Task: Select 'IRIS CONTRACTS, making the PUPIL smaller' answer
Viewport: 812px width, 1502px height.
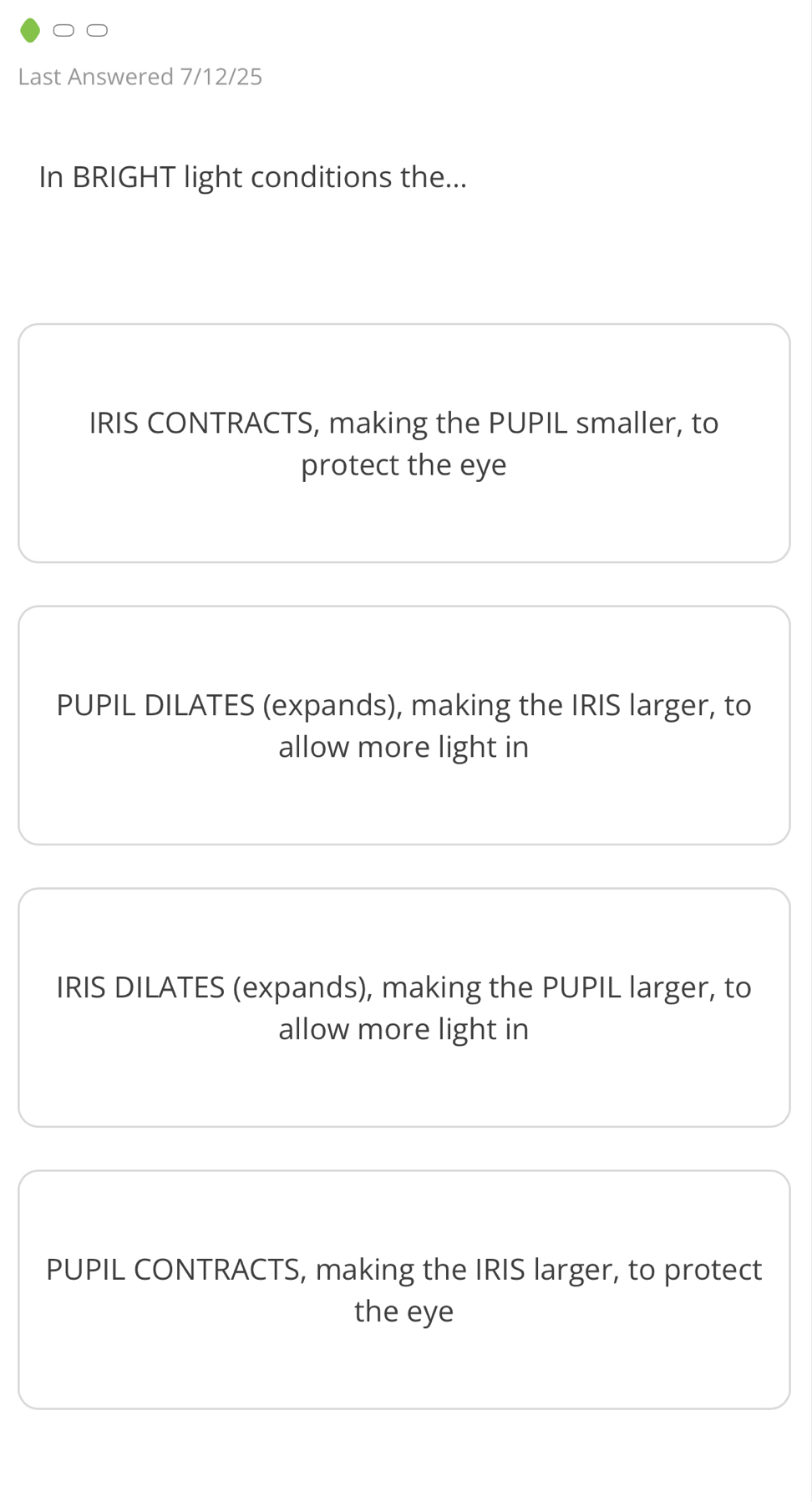Action: tap(404, 443)
